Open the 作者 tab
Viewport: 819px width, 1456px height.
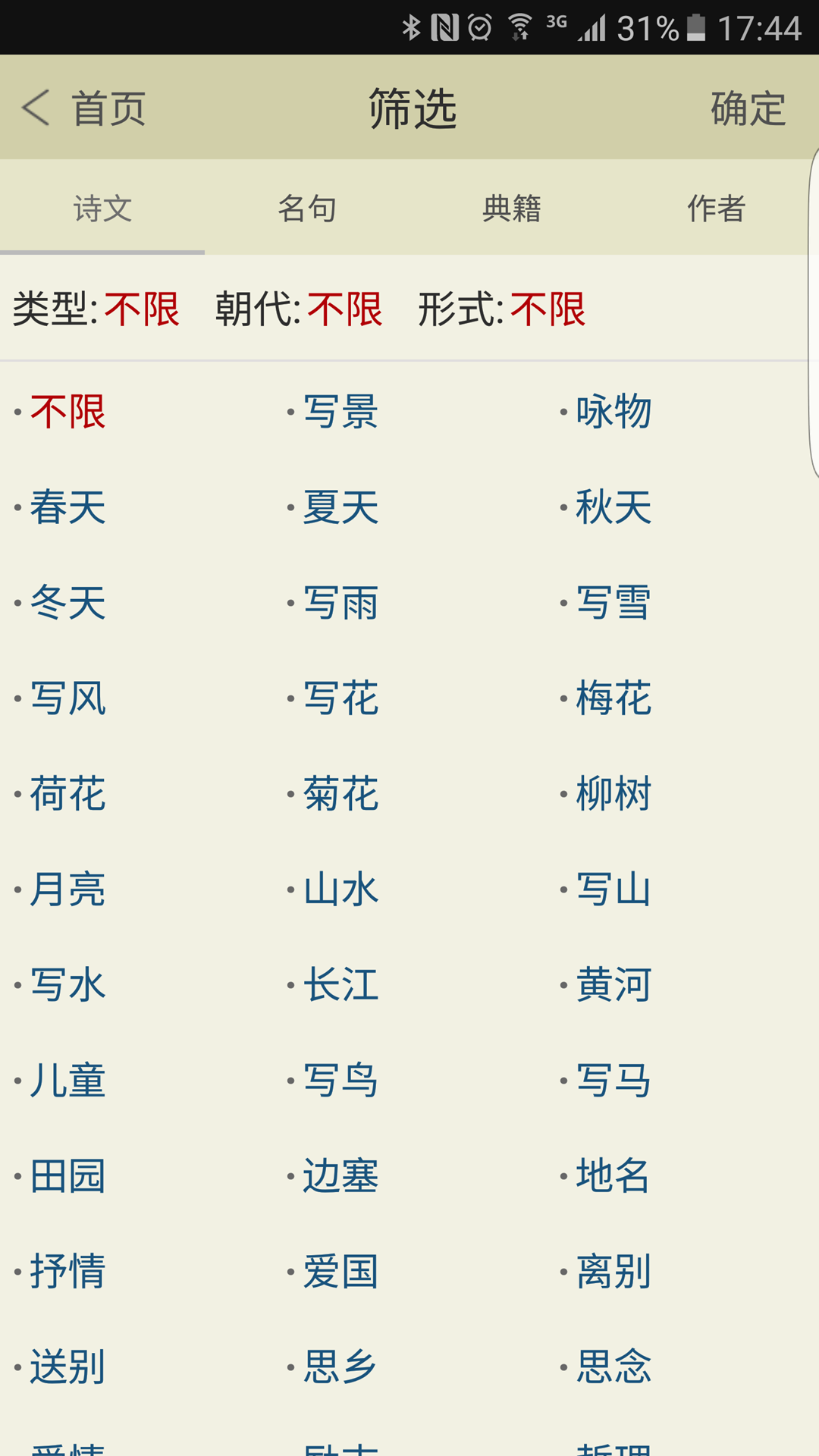[717, 209]
